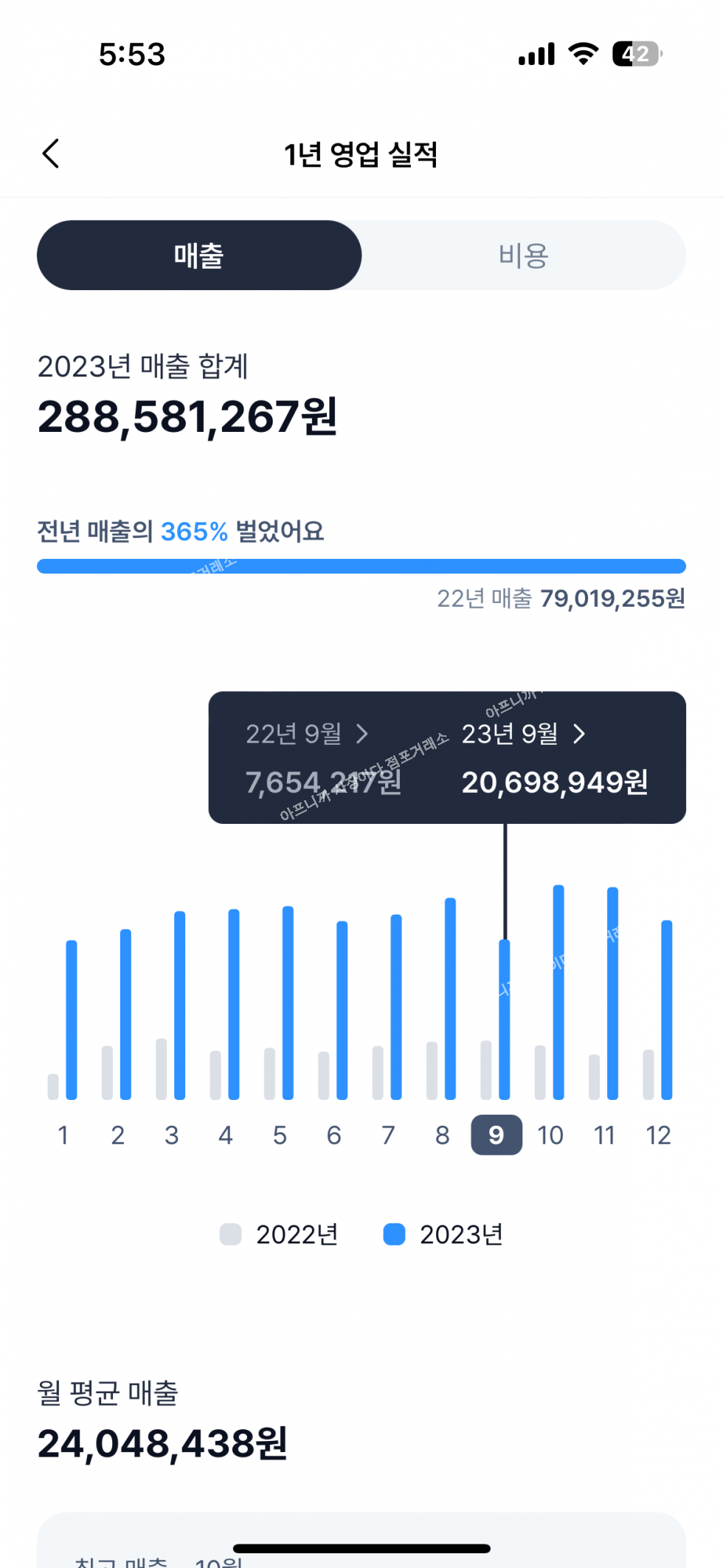Select month 5 on the chart
This screenshot has height=1568, width=723.
pos(280,1135)
